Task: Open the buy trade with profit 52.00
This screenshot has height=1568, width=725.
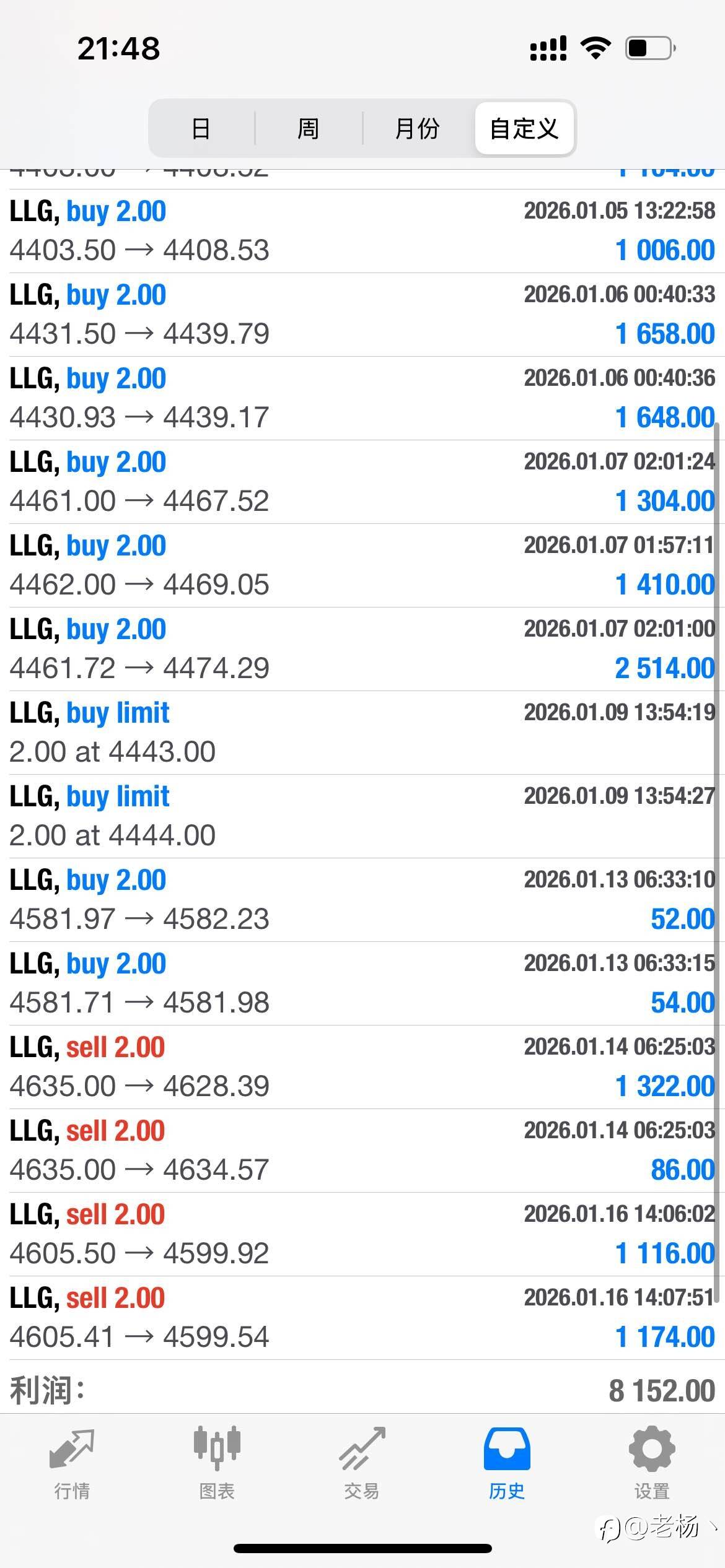Action: [362, 900]
